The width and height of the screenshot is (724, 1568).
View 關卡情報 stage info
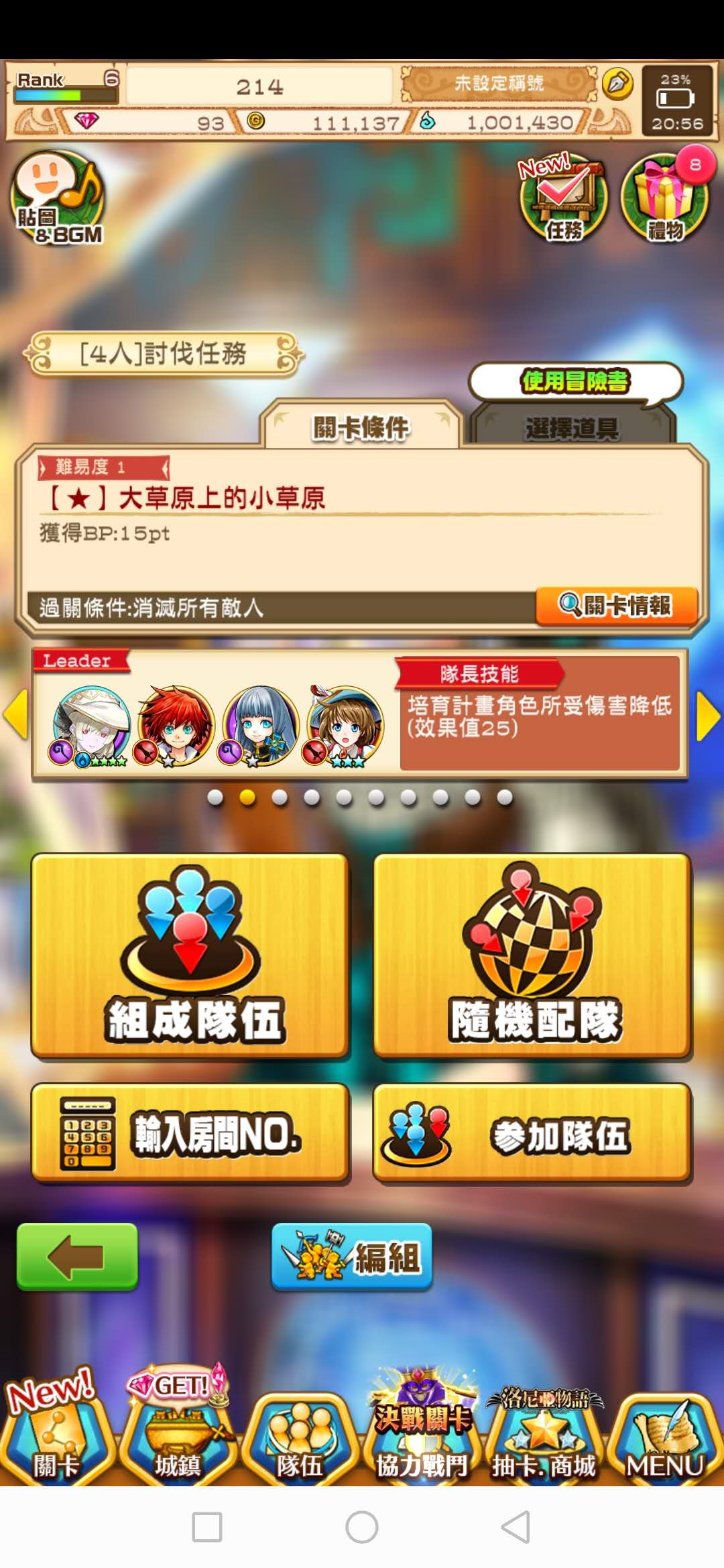(x=617, y=606)
